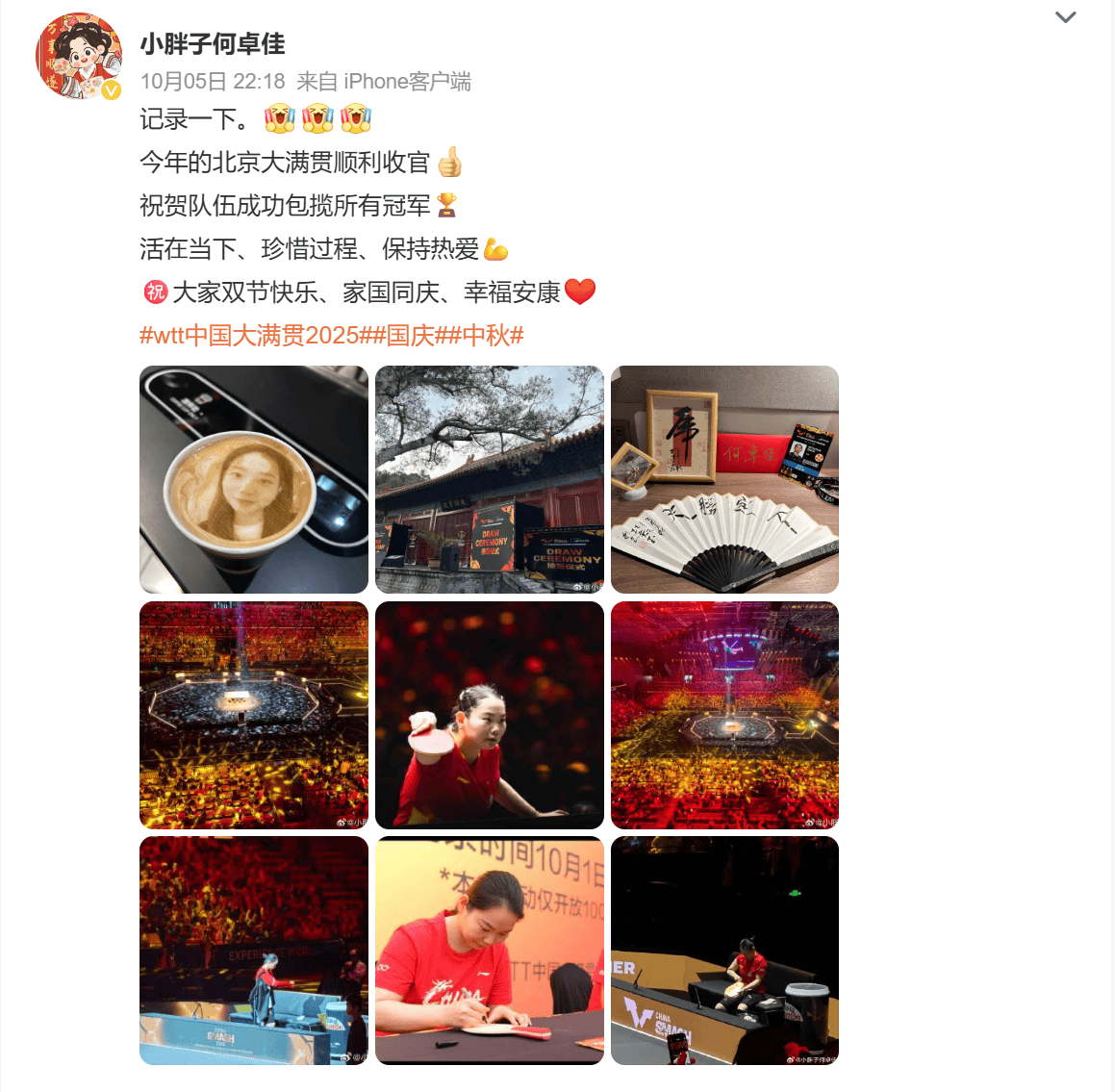View the player sitting courtside photo

724,951
